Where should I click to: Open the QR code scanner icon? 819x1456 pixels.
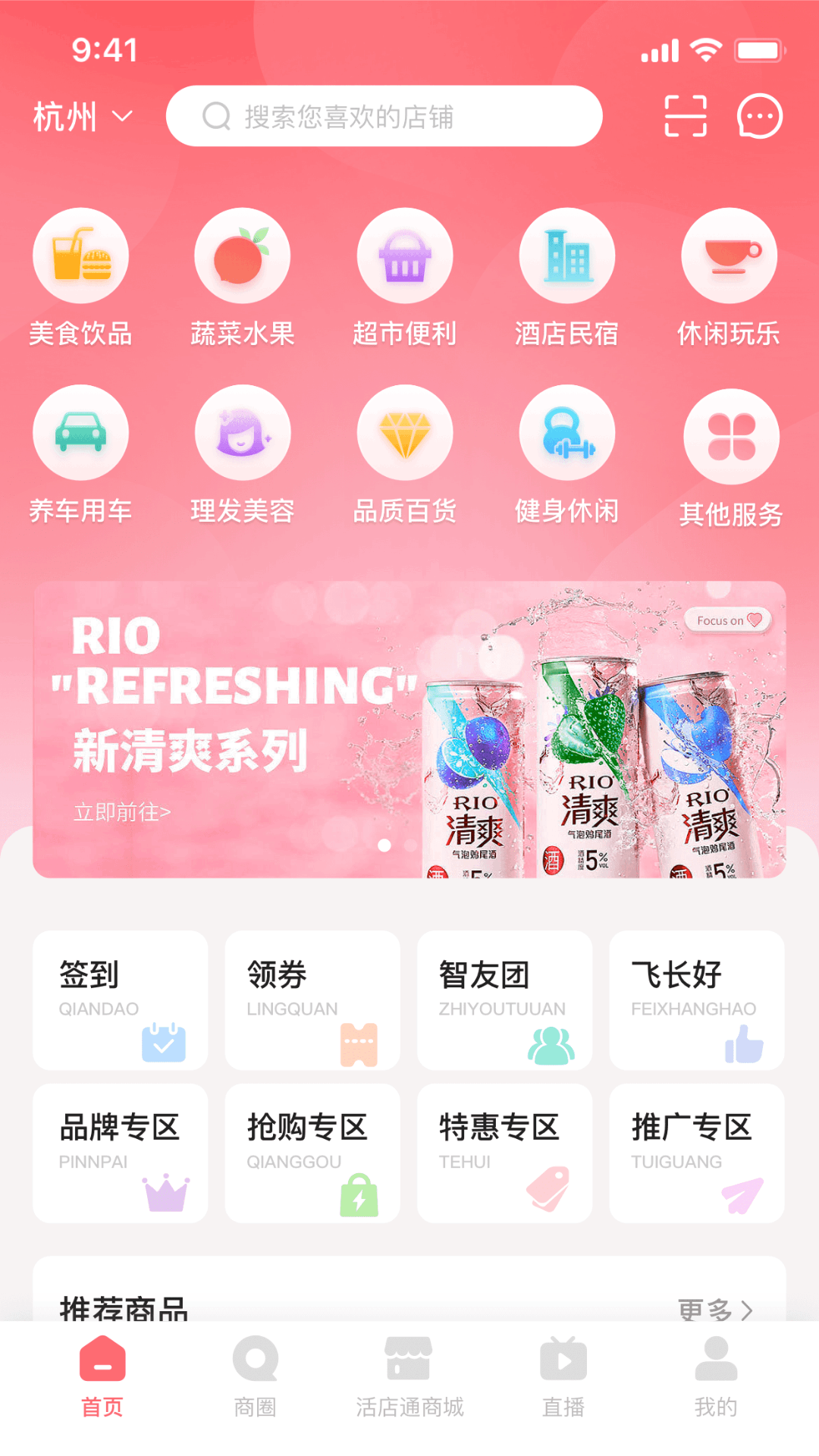tap(686, 116)
